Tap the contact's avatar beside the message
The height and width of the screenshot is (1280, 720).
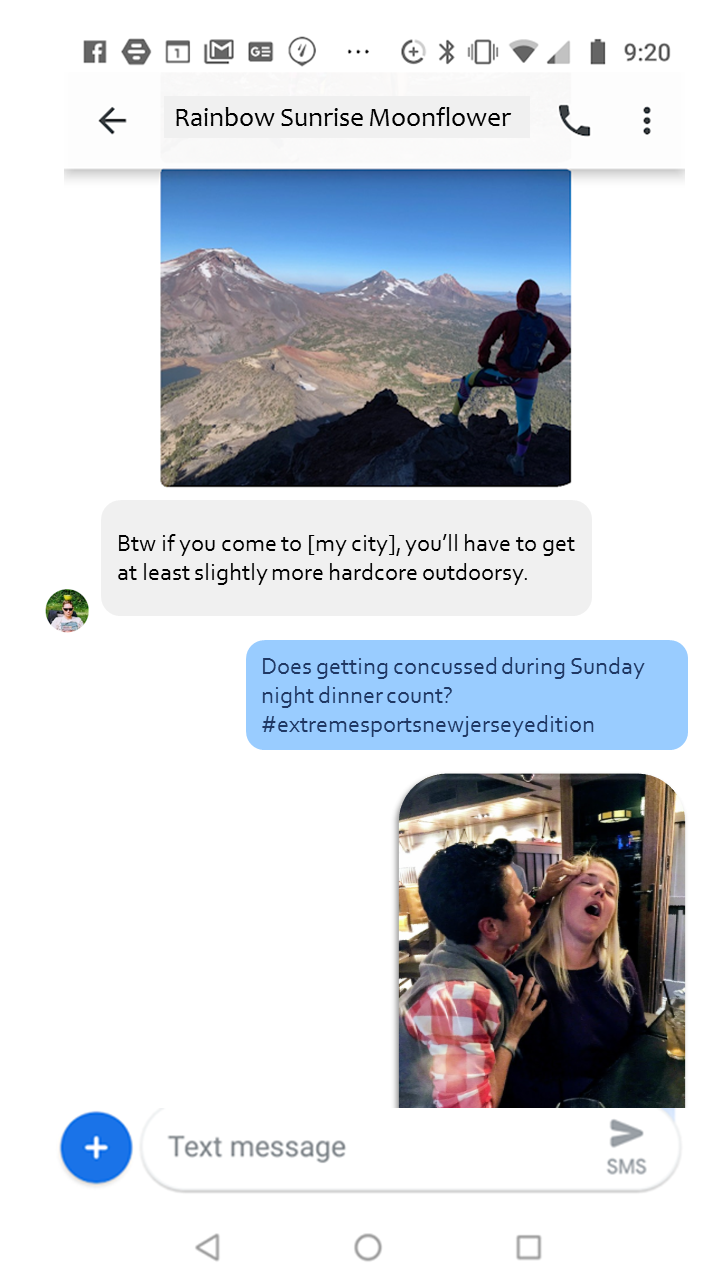67,610
